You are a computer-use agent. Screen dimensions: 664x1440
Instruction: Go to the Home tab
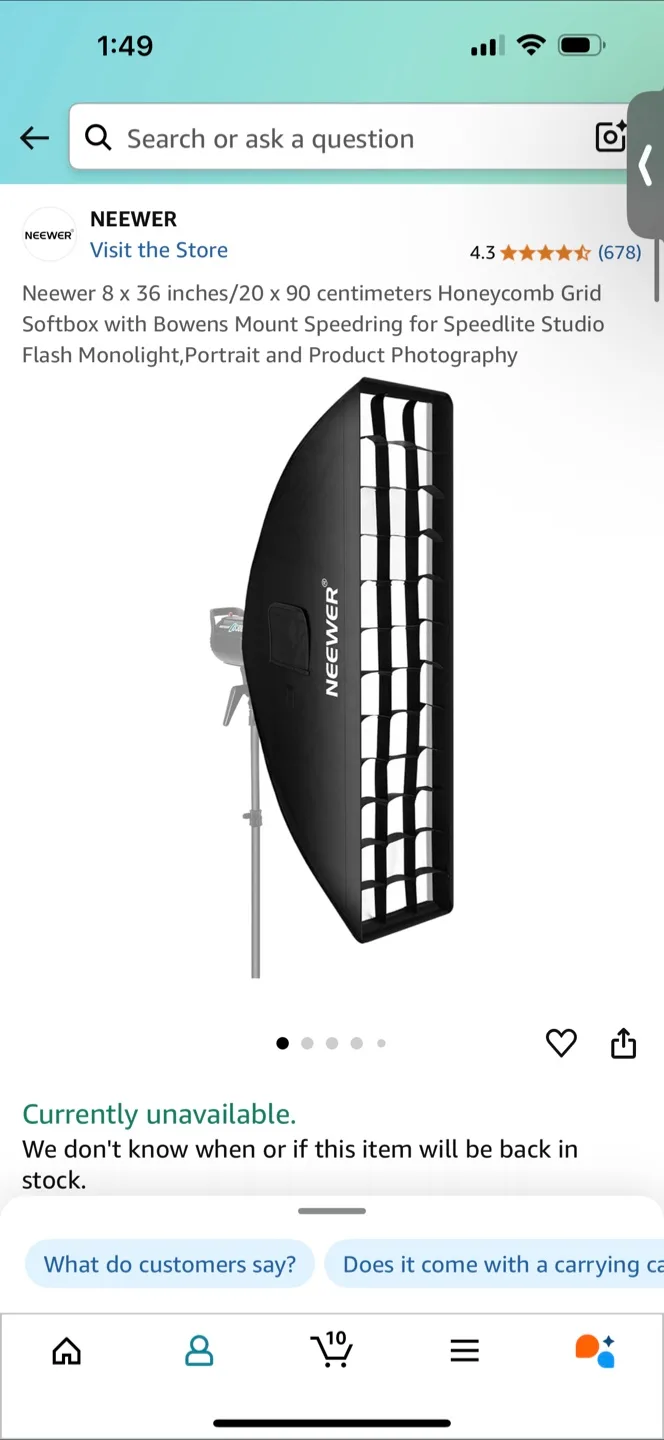[x=66, y=1351]
